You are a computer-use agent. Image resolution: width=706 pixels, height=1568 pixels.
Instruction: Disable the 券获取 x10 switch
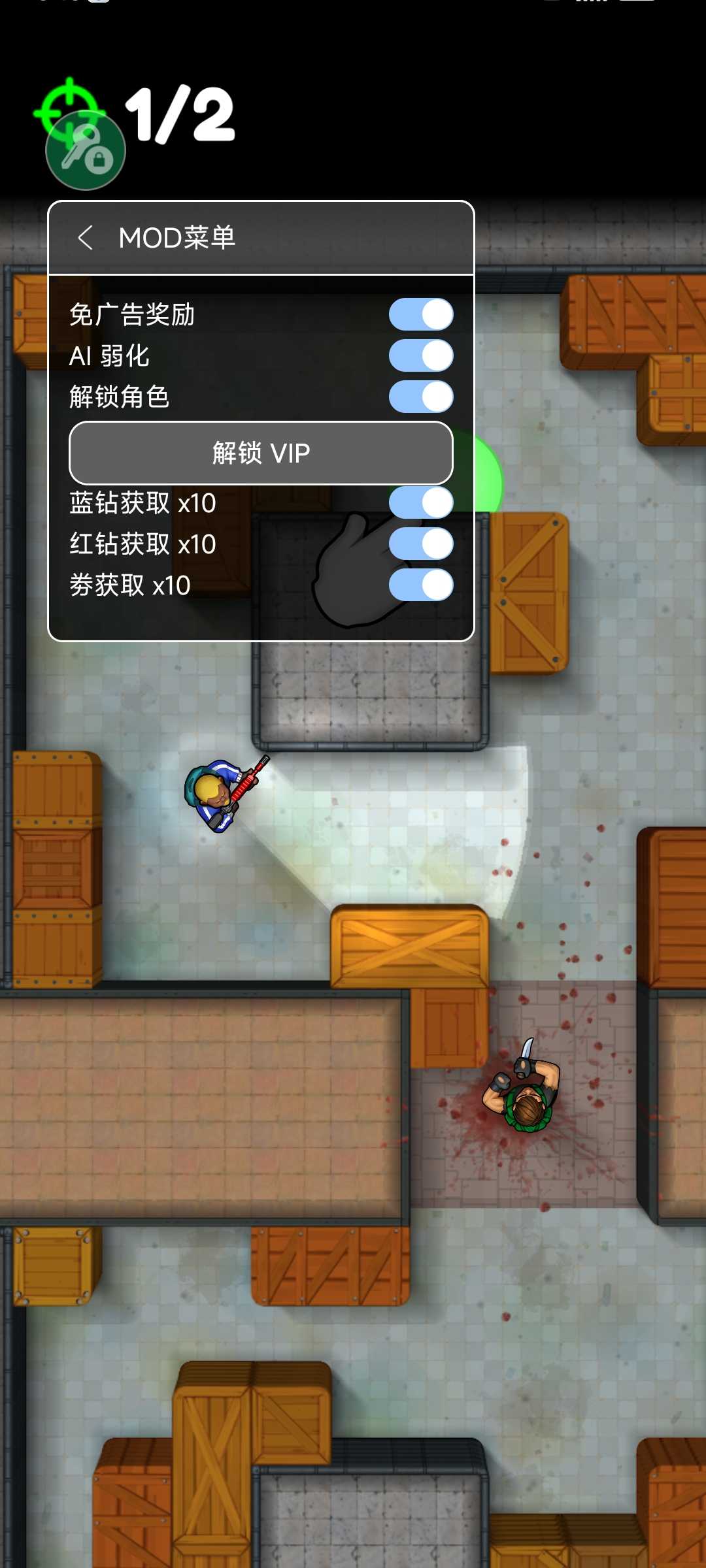pyautogui.click(x=421, y=585)
